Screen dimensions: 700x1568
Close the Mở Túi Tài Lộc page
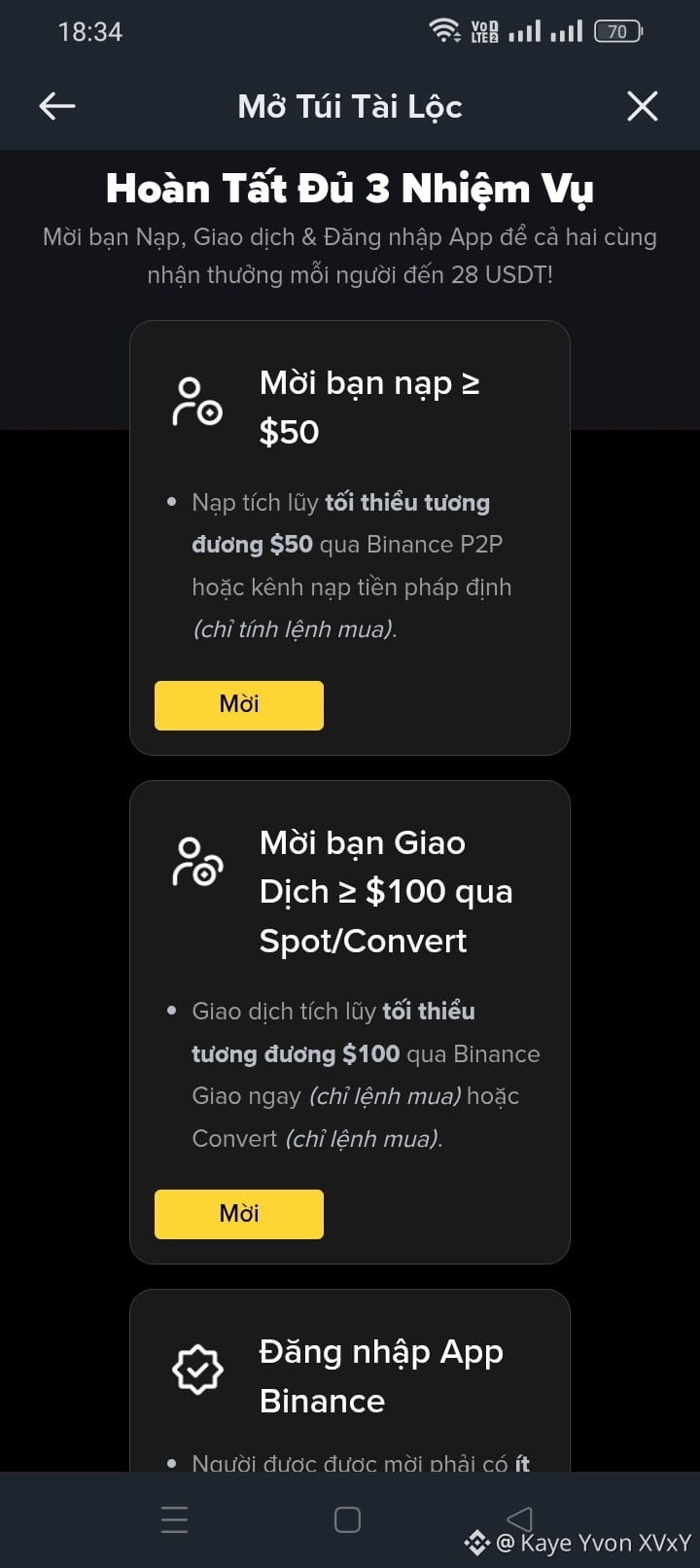point(642,106)
